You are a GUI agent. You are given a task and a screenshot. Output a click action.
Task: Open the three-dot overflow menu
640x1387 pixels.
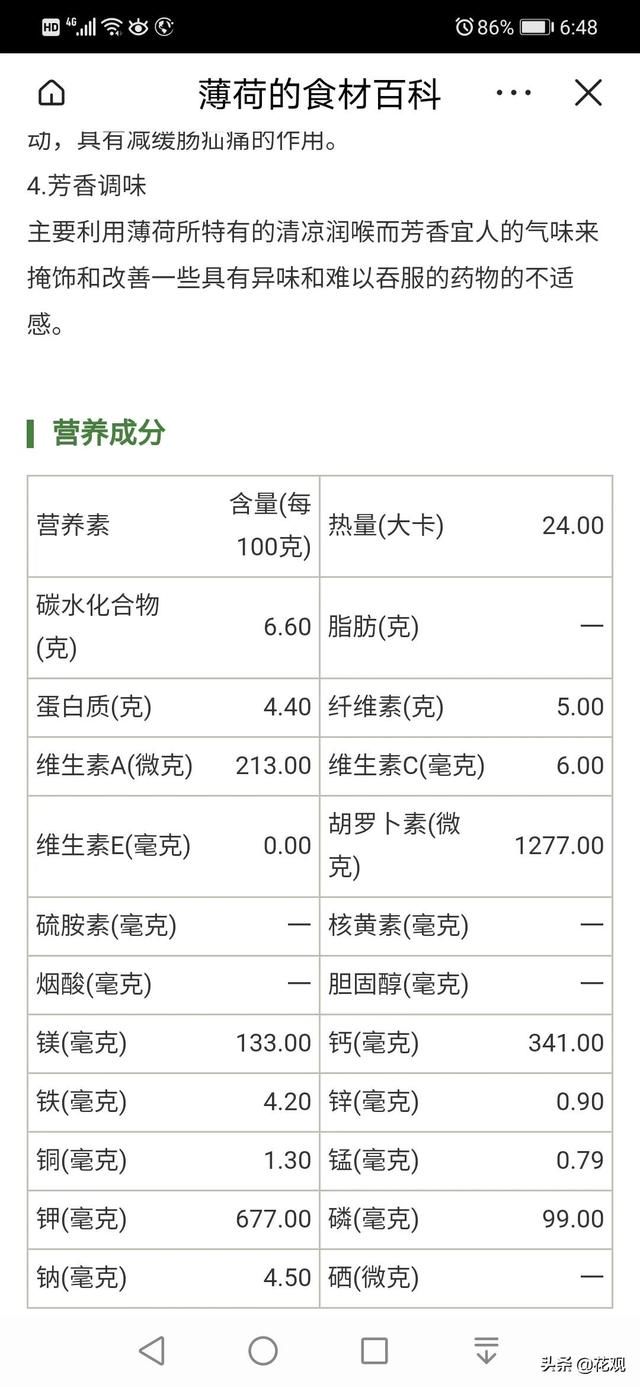tap(513, 93)
